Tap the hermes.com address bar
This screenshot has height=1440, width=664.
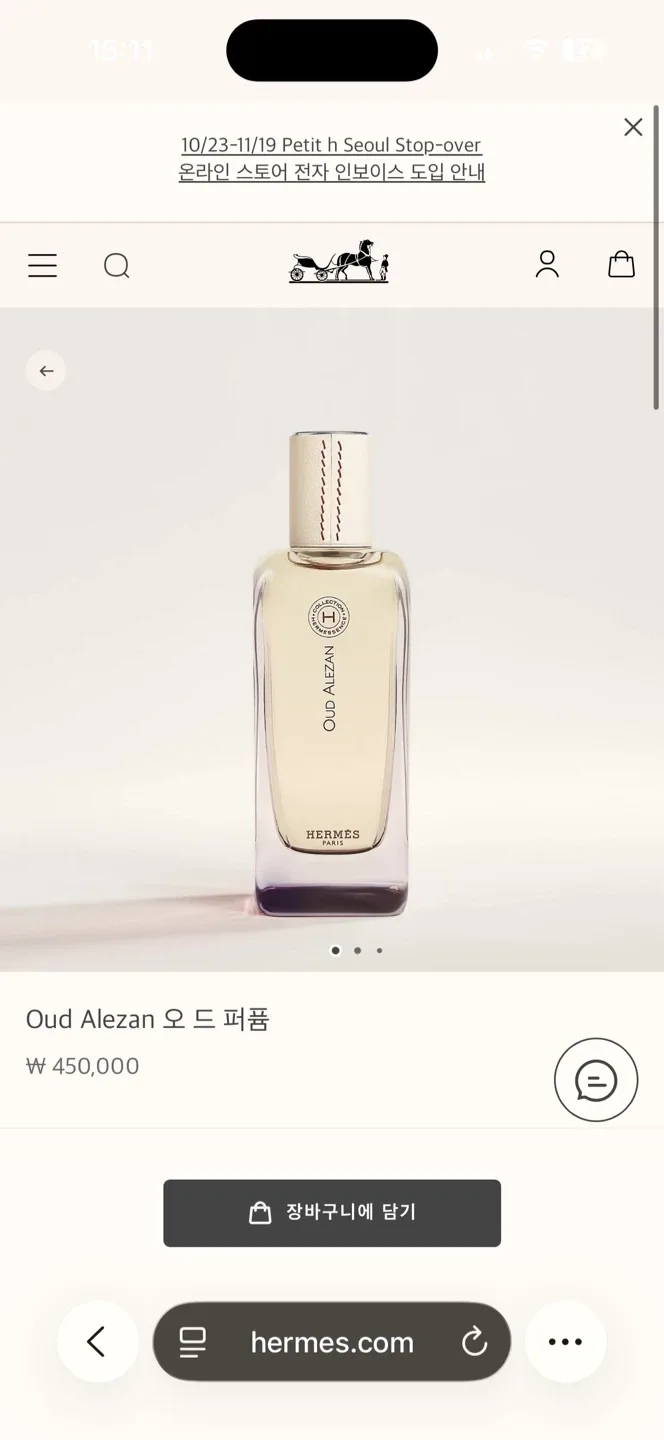pyautogui.click(x=332, y=1342)
